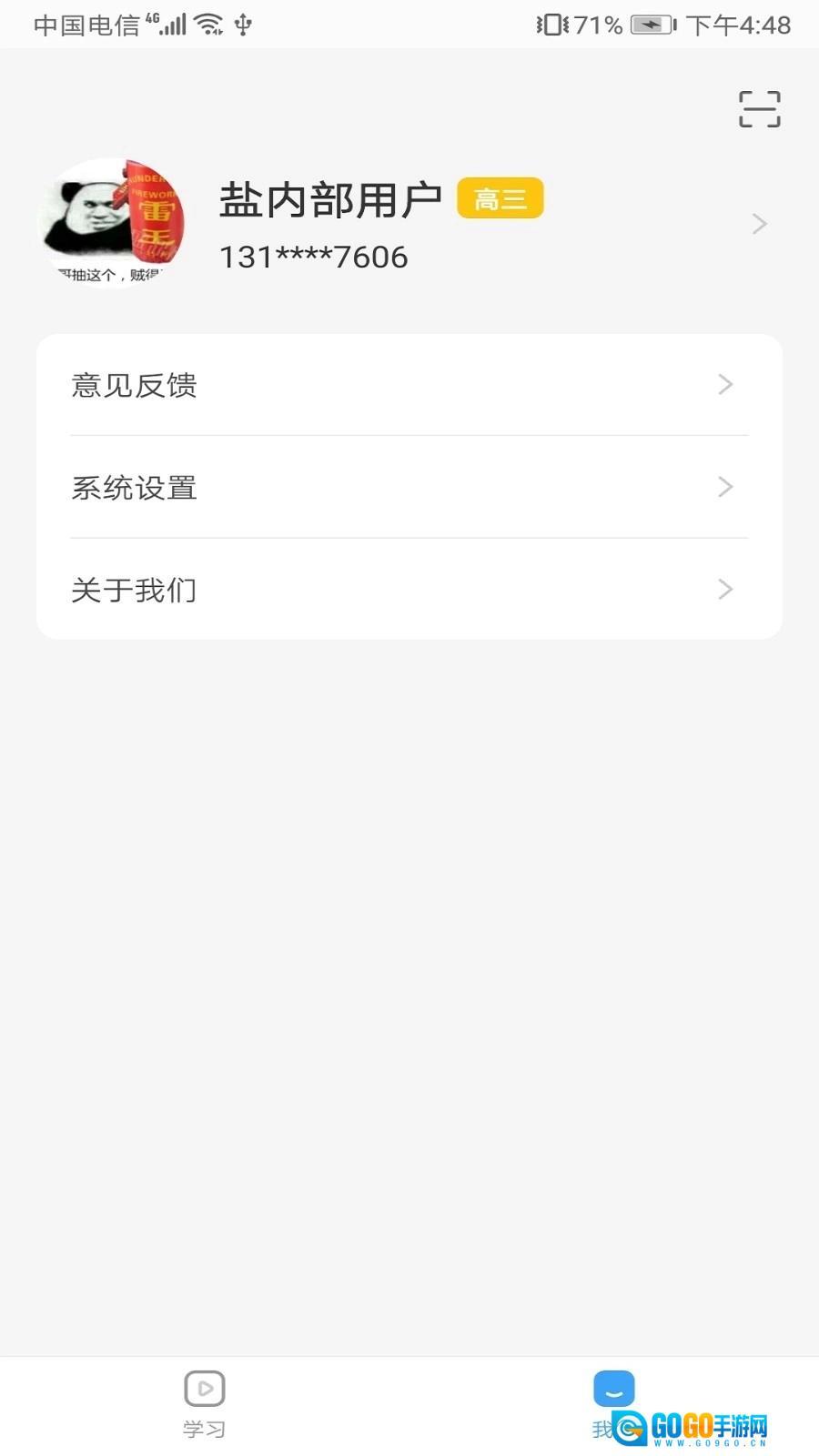This screenshot has height=1456, width=819.
Task: Open the QR scan icon
Action: 759,109
